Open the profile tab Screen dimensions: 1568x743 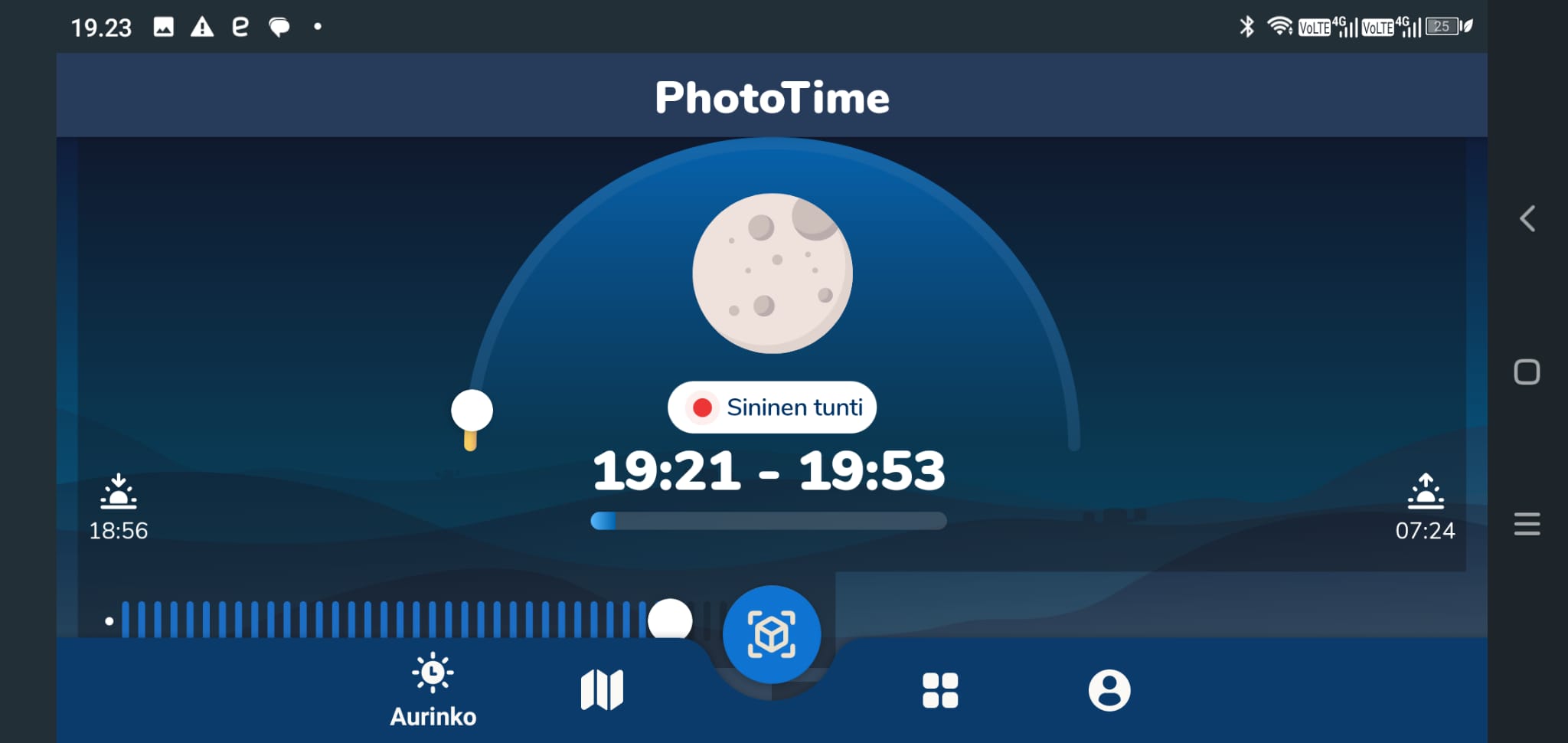pyautogui.click(x=1109, y=690)
